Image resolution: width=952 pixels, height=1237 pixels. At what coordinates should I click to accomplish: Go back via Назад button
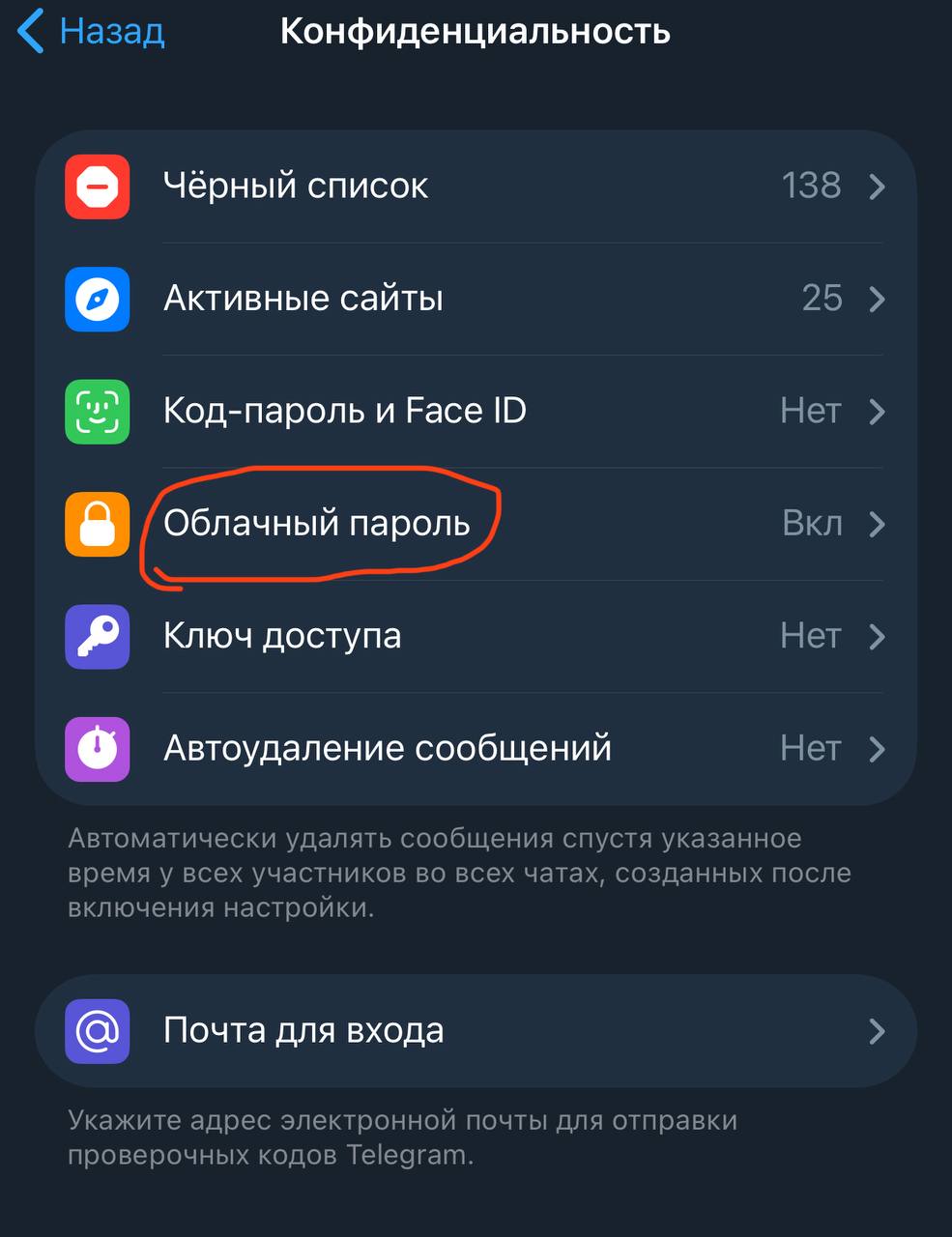pos(92,31)
